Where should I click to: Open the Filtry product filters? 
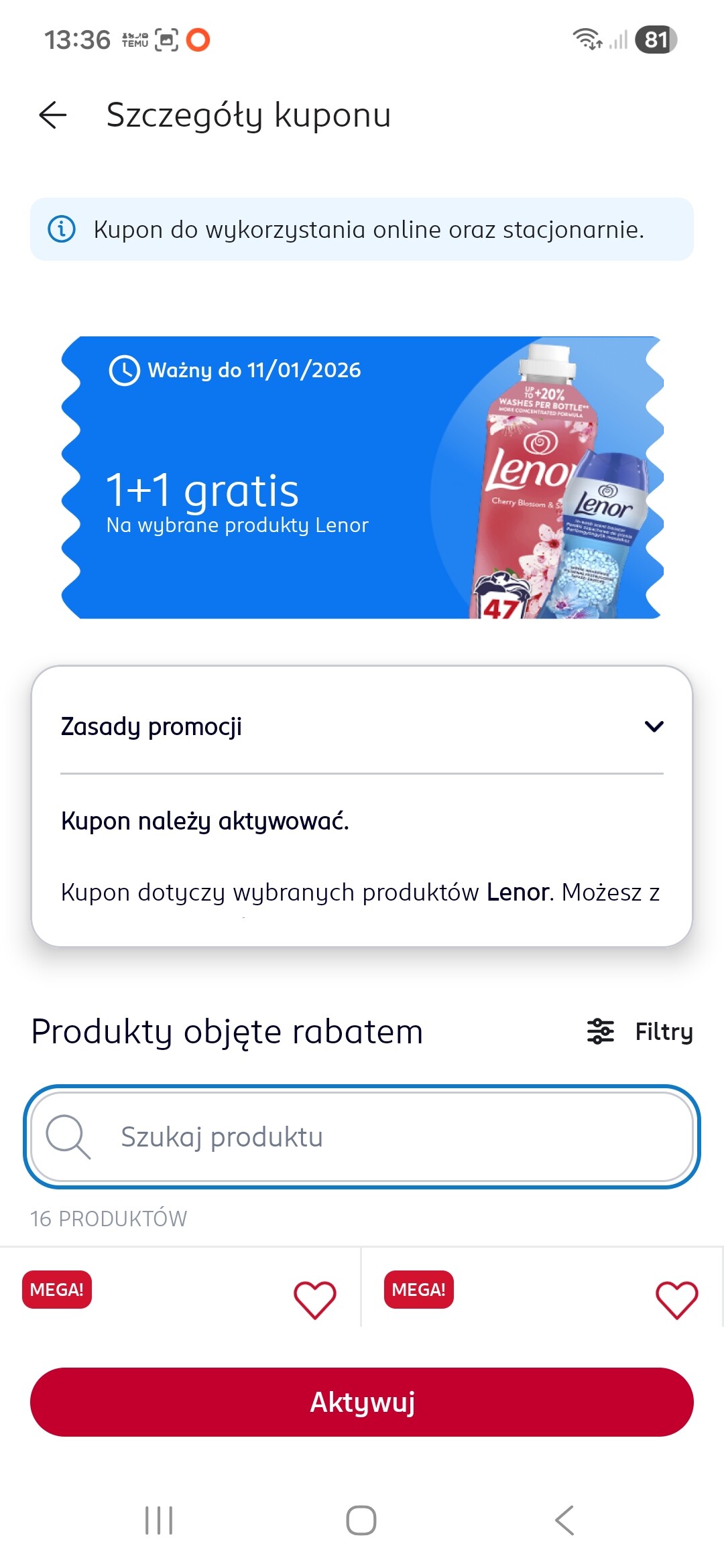click(x=640, y=1032)
